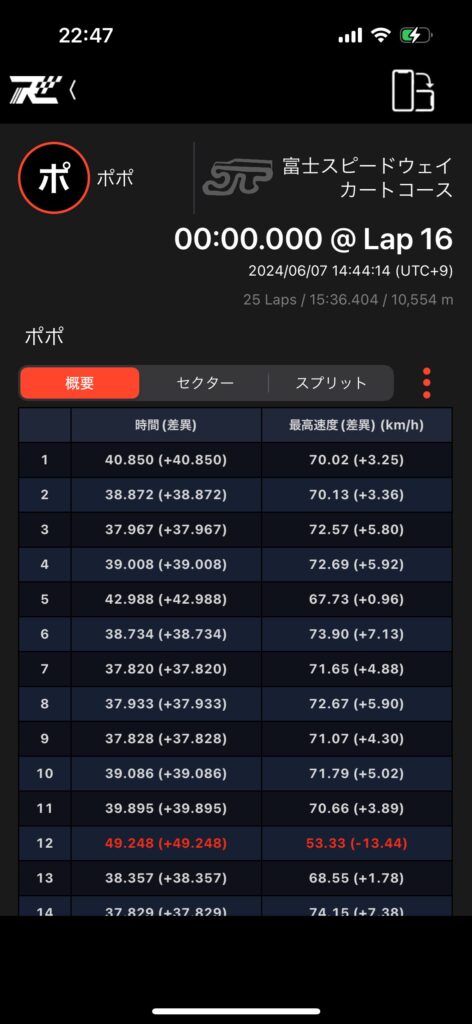Switch to the セクター tab
This screenshot has width=472, height=1024.
coord(205,383)
